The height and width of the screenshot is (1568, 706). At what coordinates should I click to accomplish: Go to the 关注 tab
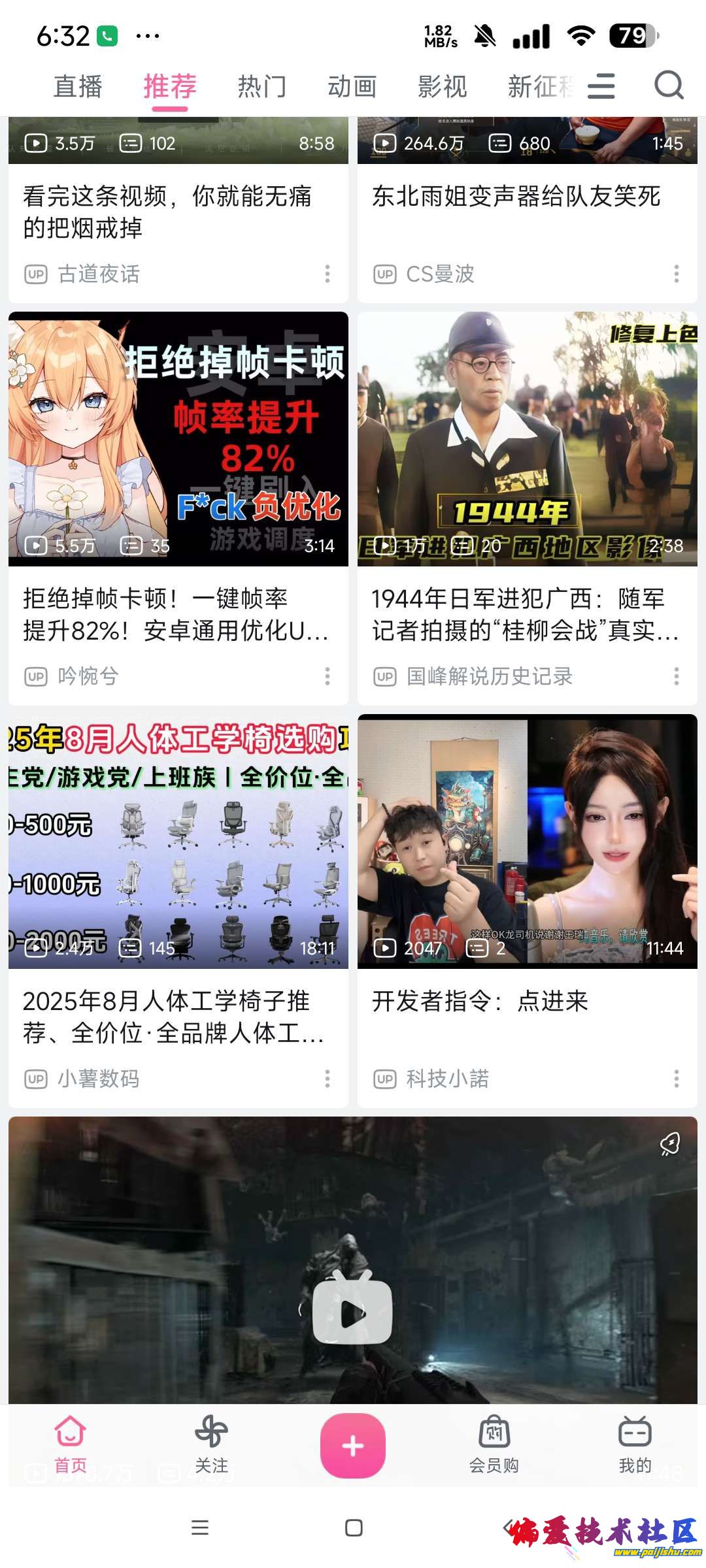(211, 1445)
